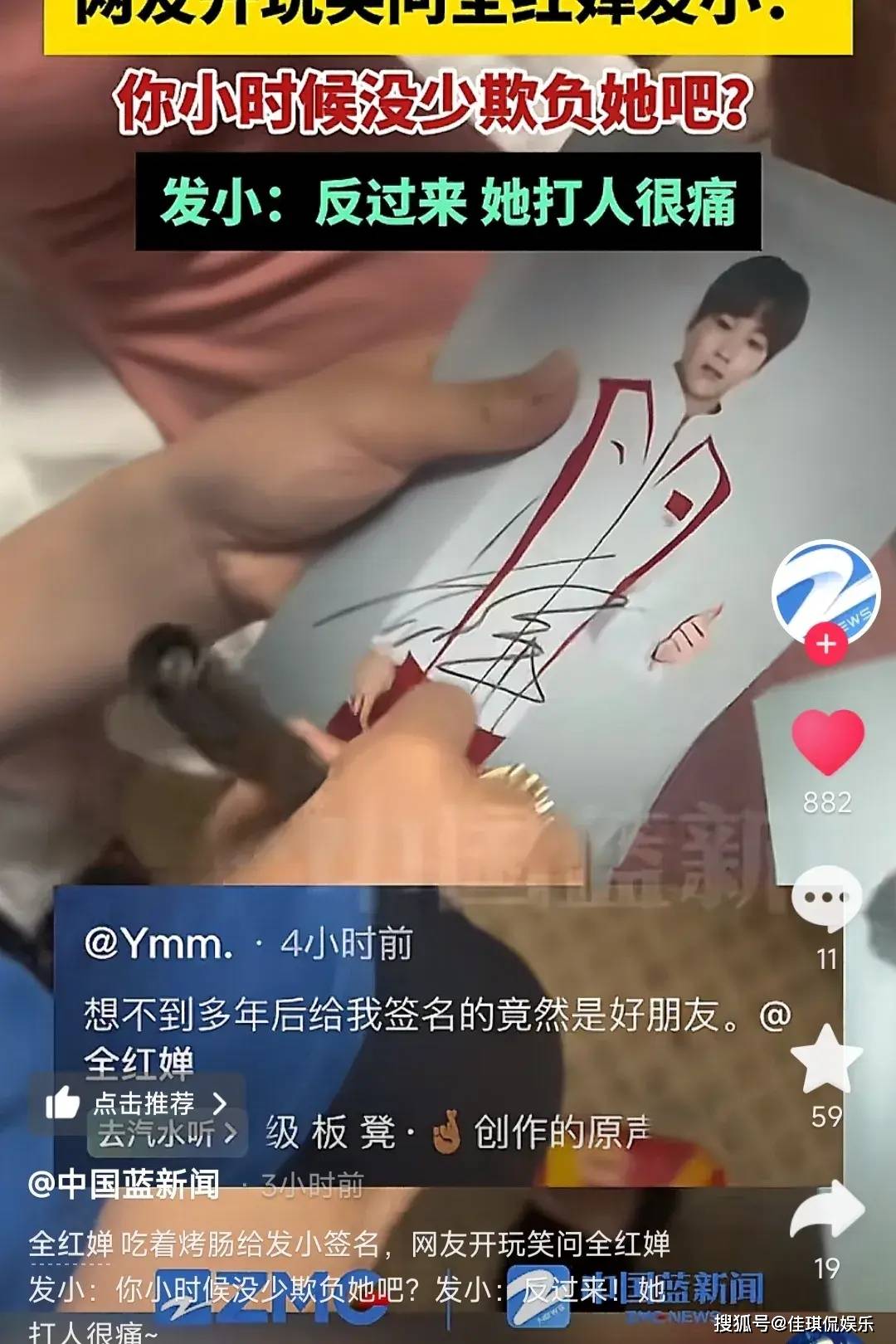Open the underlined 全红婵 tag in the caption
Screen dimensions: 896x1344
(71, 1244)
